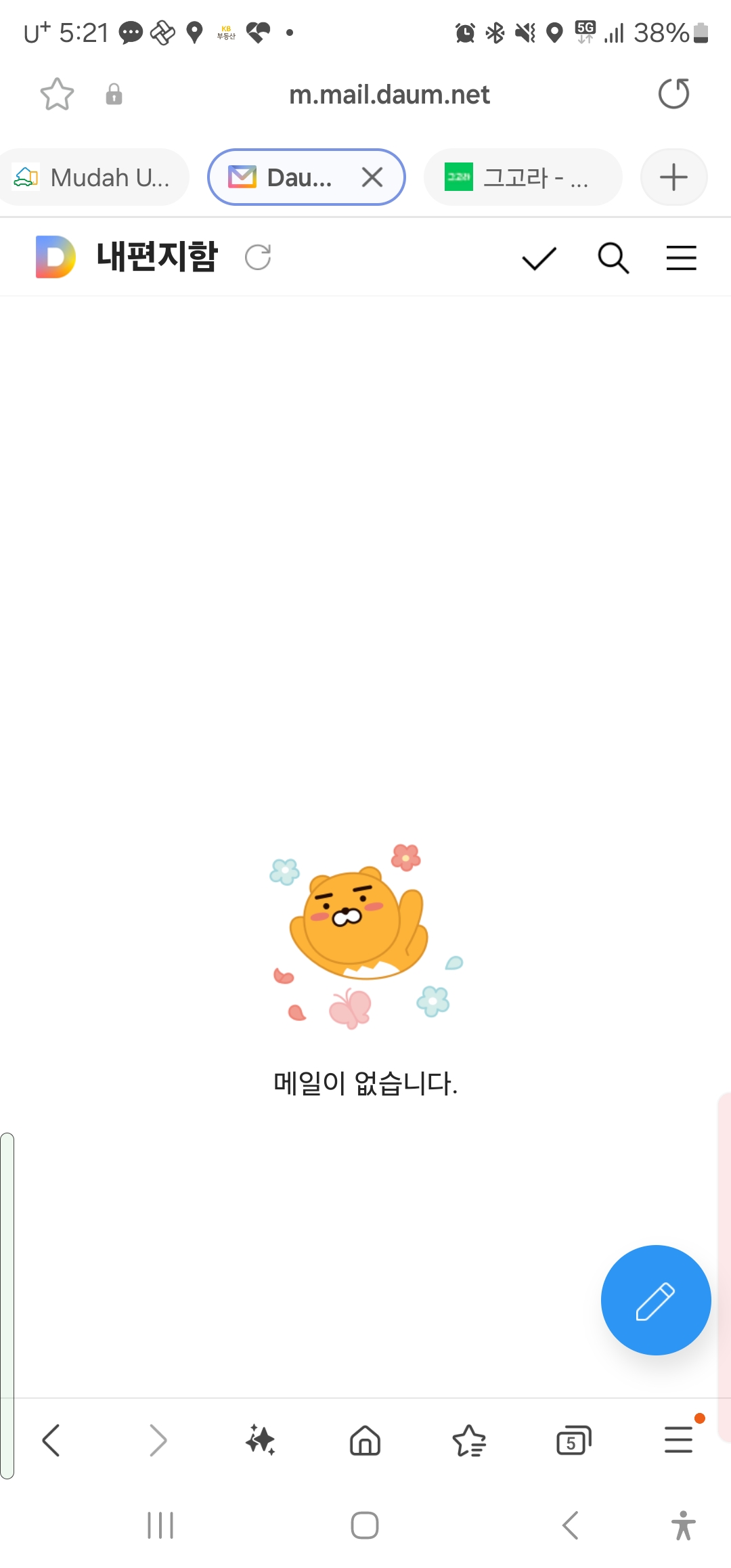Enter mail selection mode with checkmark
Screen dimensions: 731x1568
pos(539,258)
